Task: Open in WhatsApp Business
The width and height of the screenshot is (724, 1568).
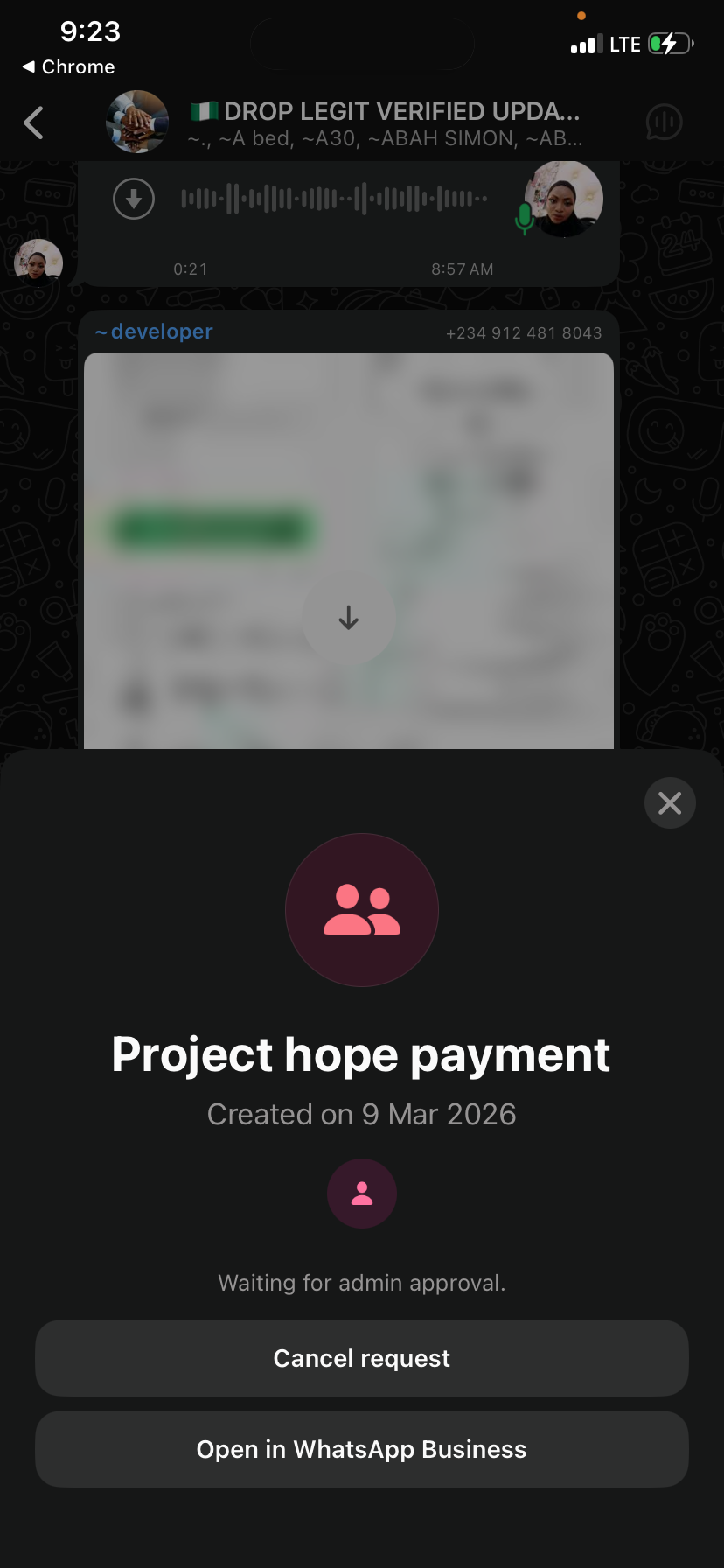Action: pos(361,1449)
